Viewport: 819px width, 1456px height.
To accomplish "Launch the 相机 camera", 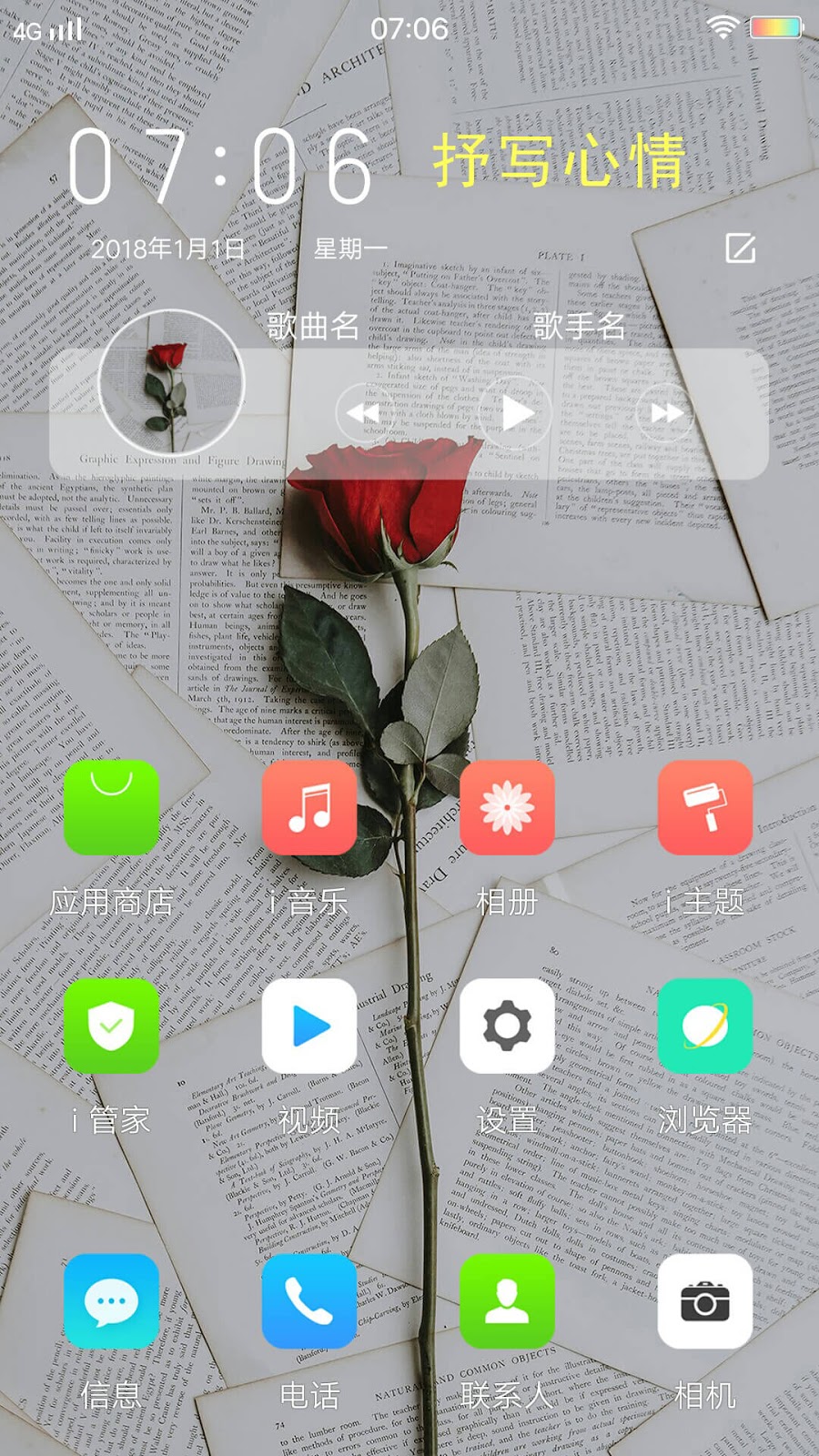I will (705, 1301).
